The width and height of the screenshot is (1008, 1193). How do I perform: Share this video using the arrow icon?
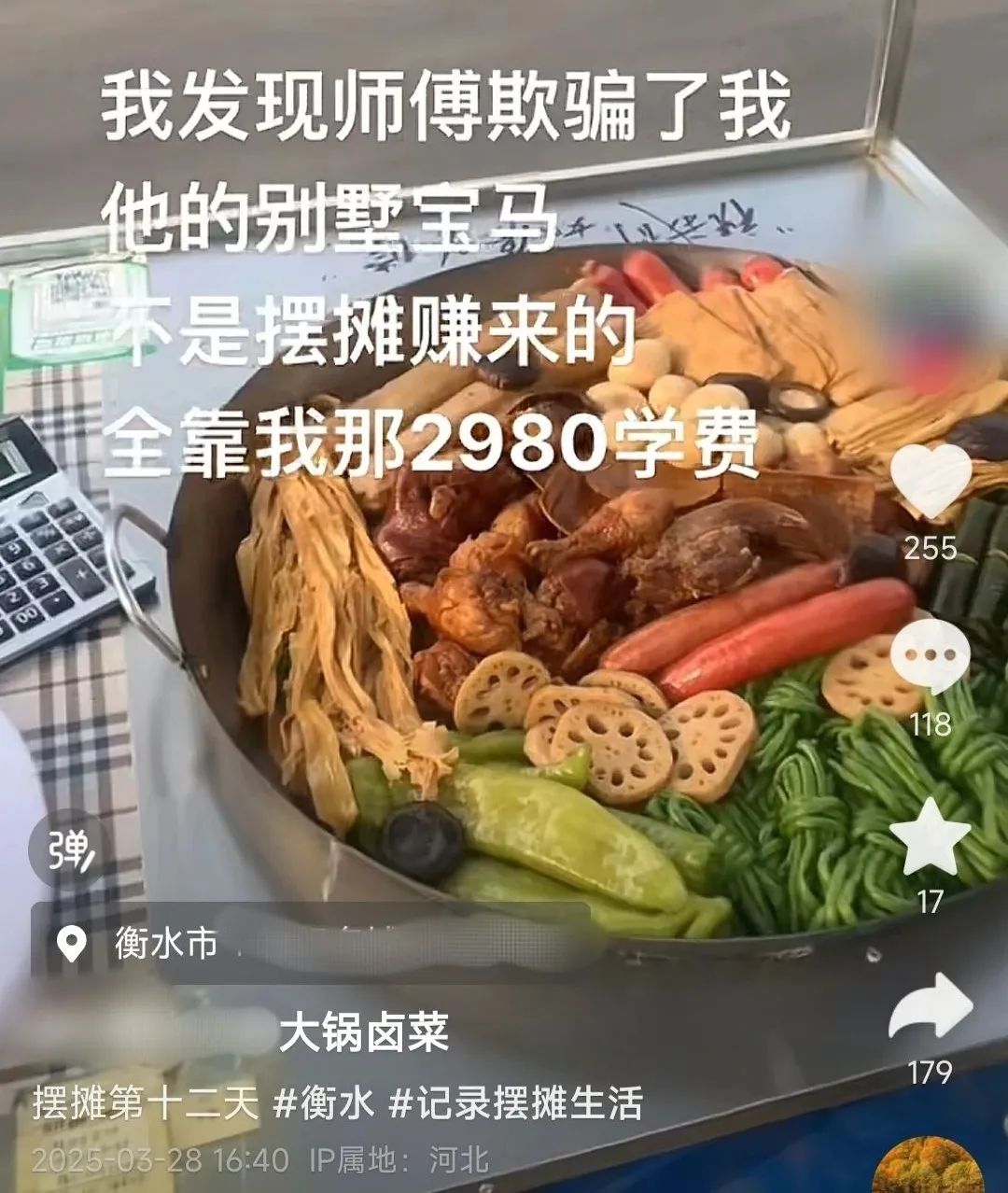pyautogui.click(x=930, y=1006)
